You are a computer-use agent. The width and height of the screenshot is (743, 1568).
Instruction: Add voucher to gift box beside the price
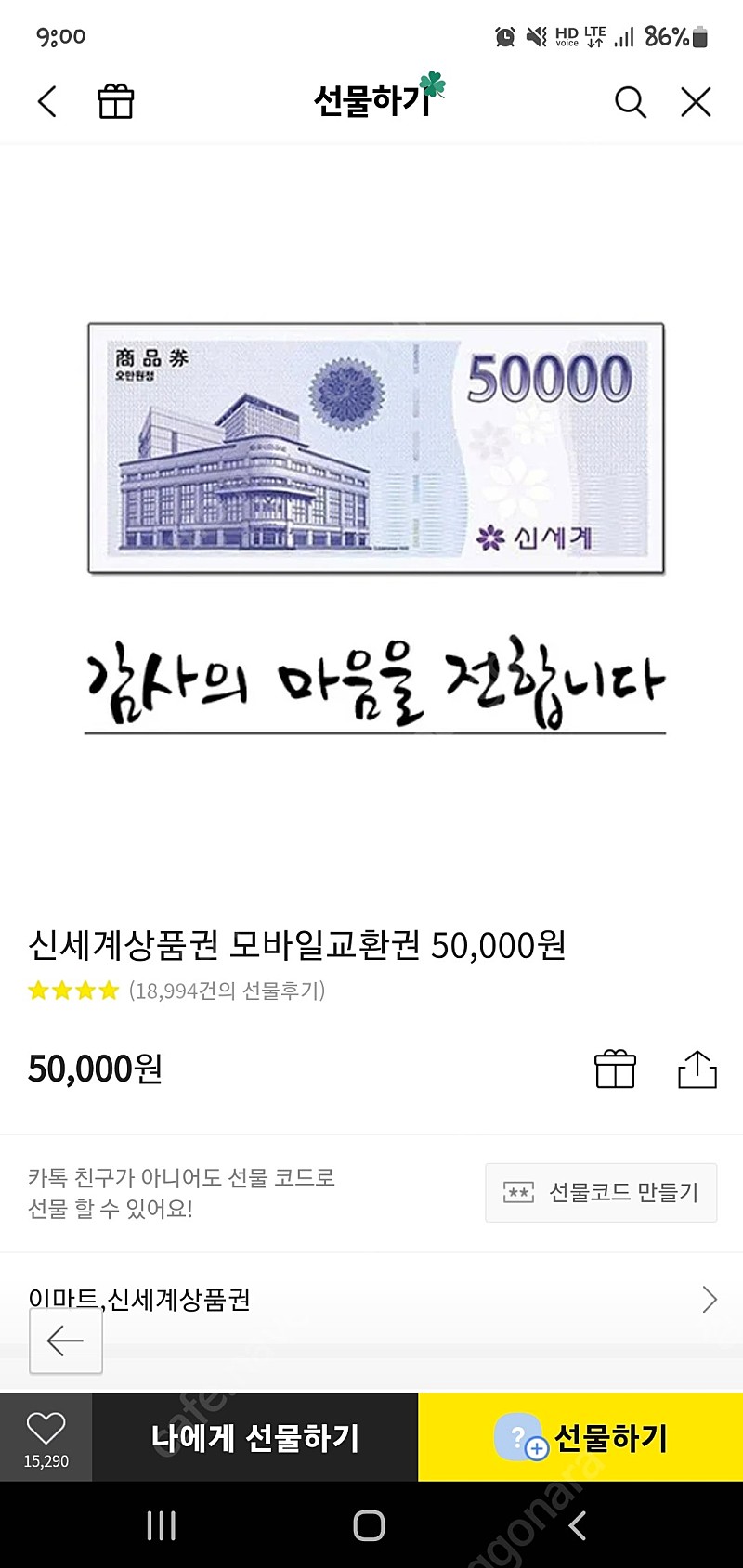coord(615,1069)
